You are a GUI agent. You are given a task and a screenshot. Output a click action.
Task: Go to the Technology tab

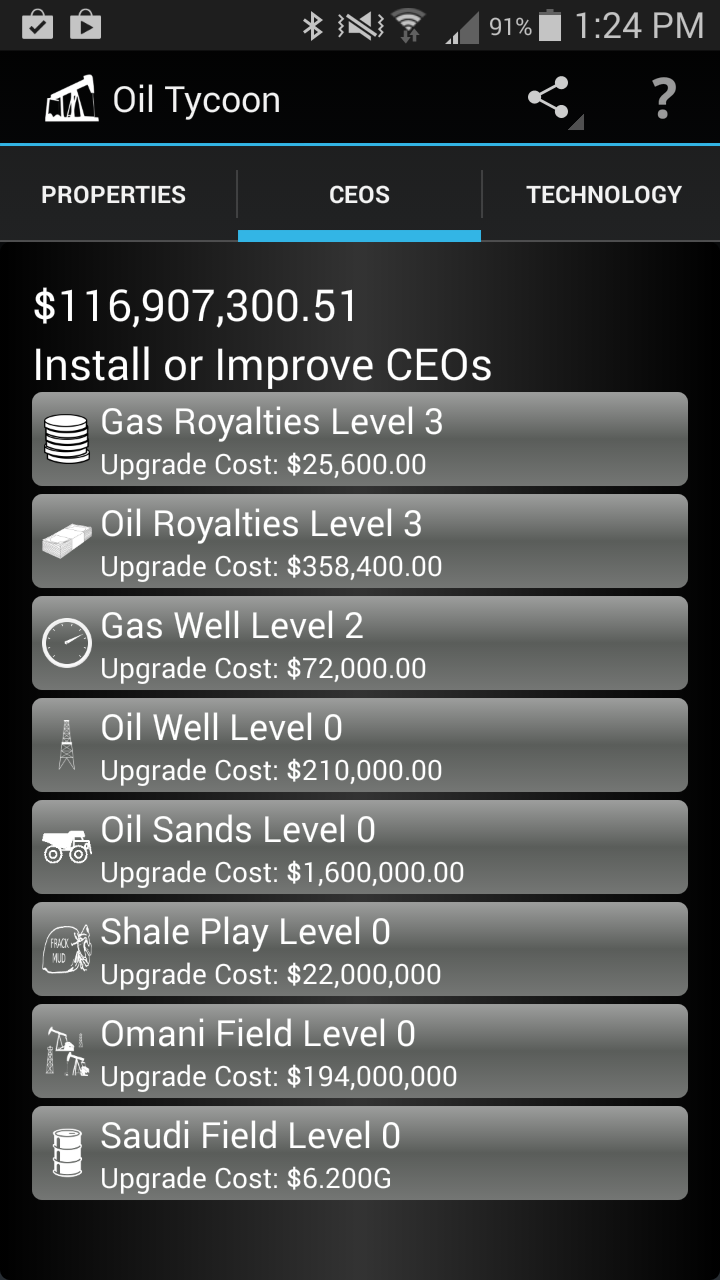pyautogui.click(x=603, y=194)
